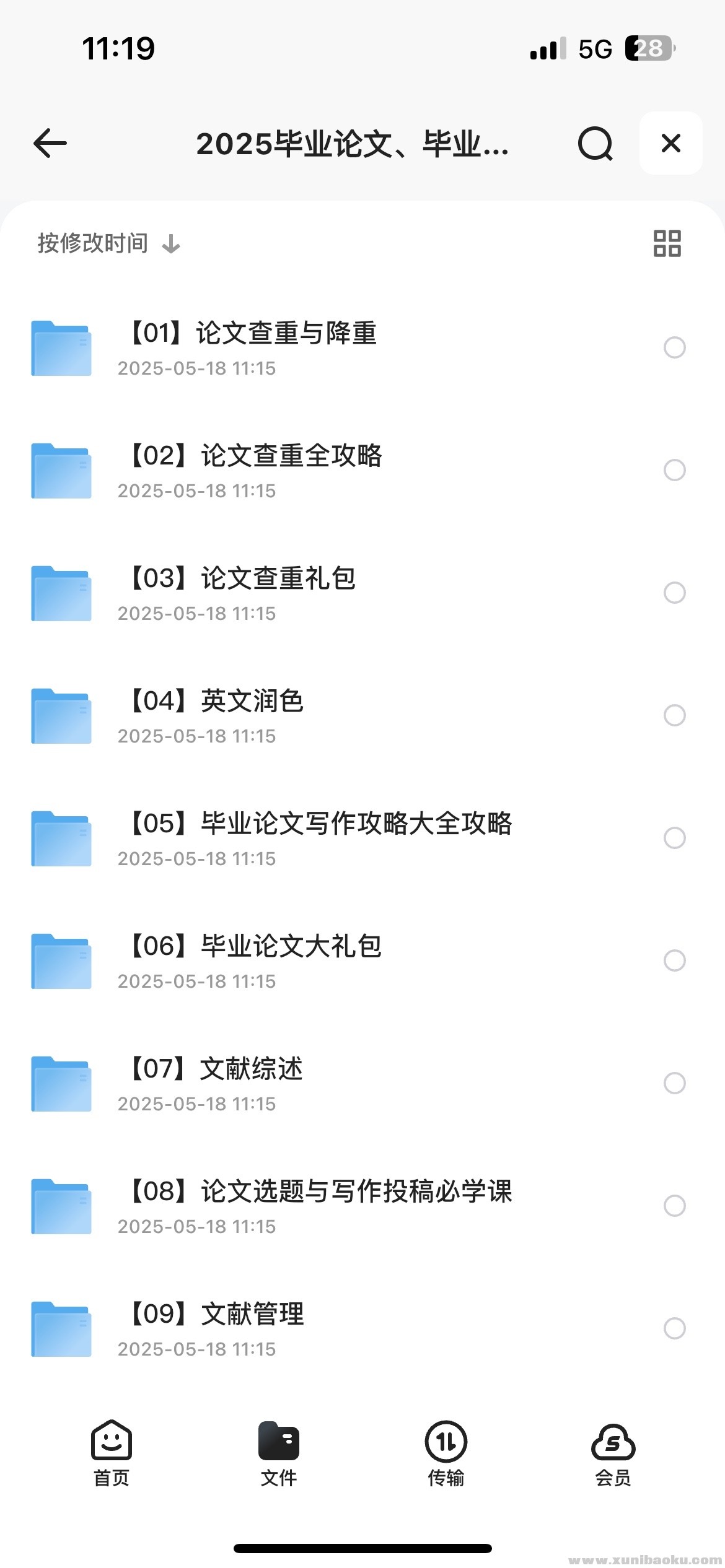This screenshot has width=725, height=1568.
Task: Select the circle next to 【04】英文润色
Action: point(675,716)
